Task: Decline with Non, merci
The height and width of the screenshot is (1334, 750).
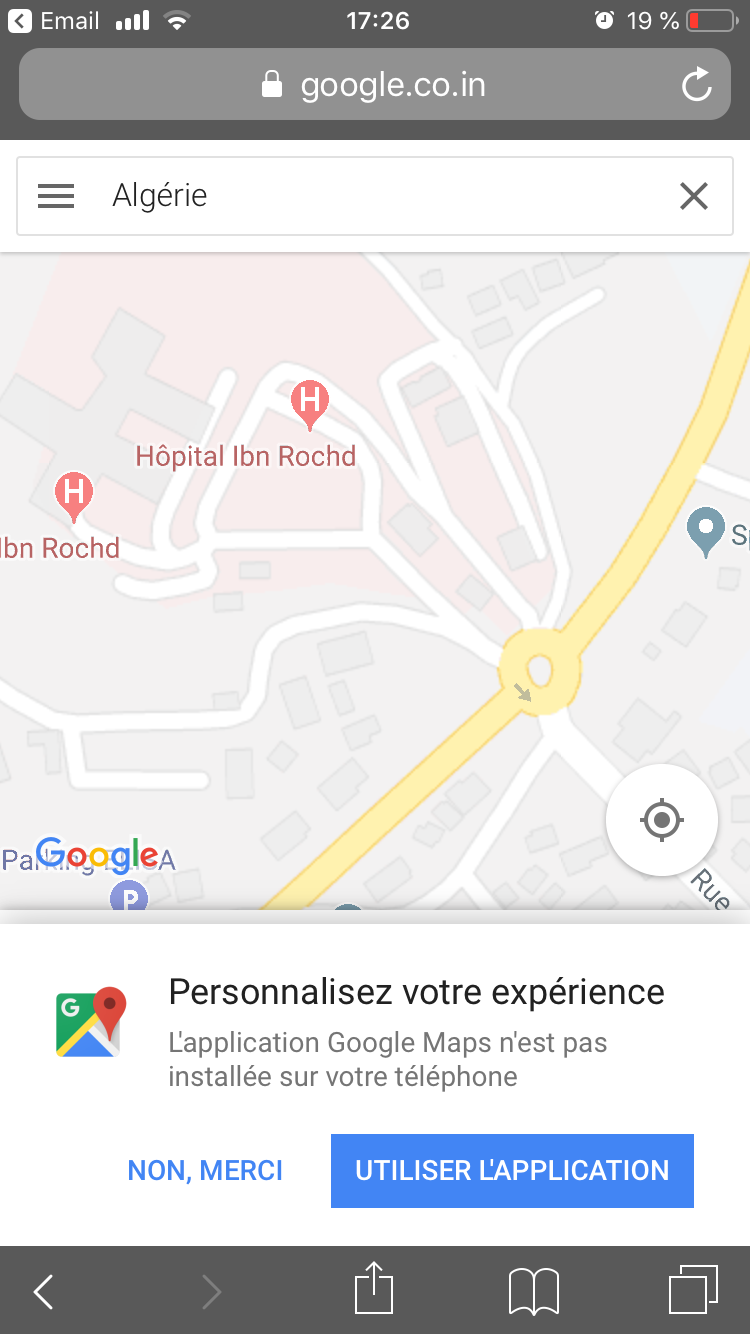Action: (205, 1170)
